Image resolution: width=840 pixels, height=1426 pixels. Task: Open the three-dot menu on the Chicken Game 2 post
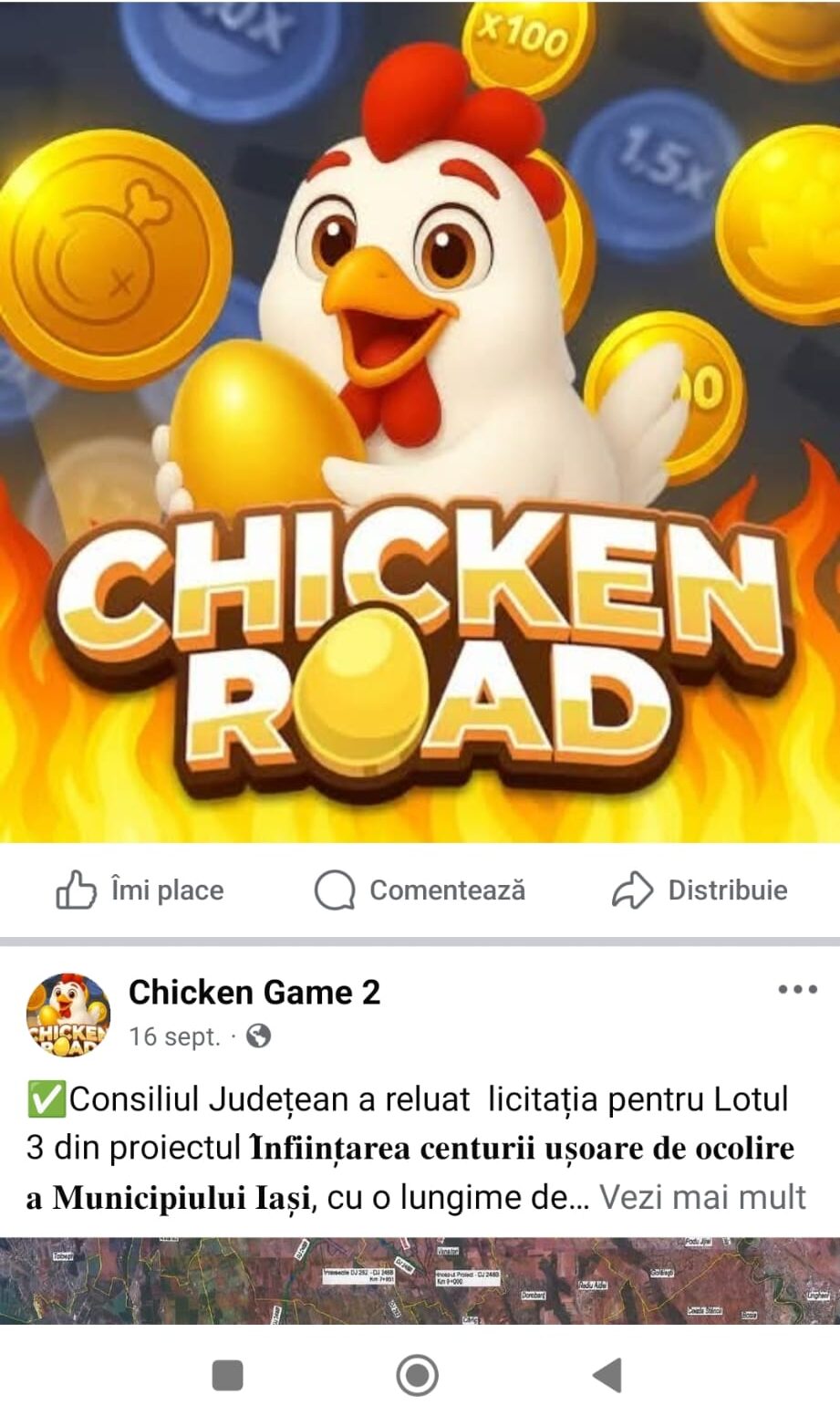[797, 990]
